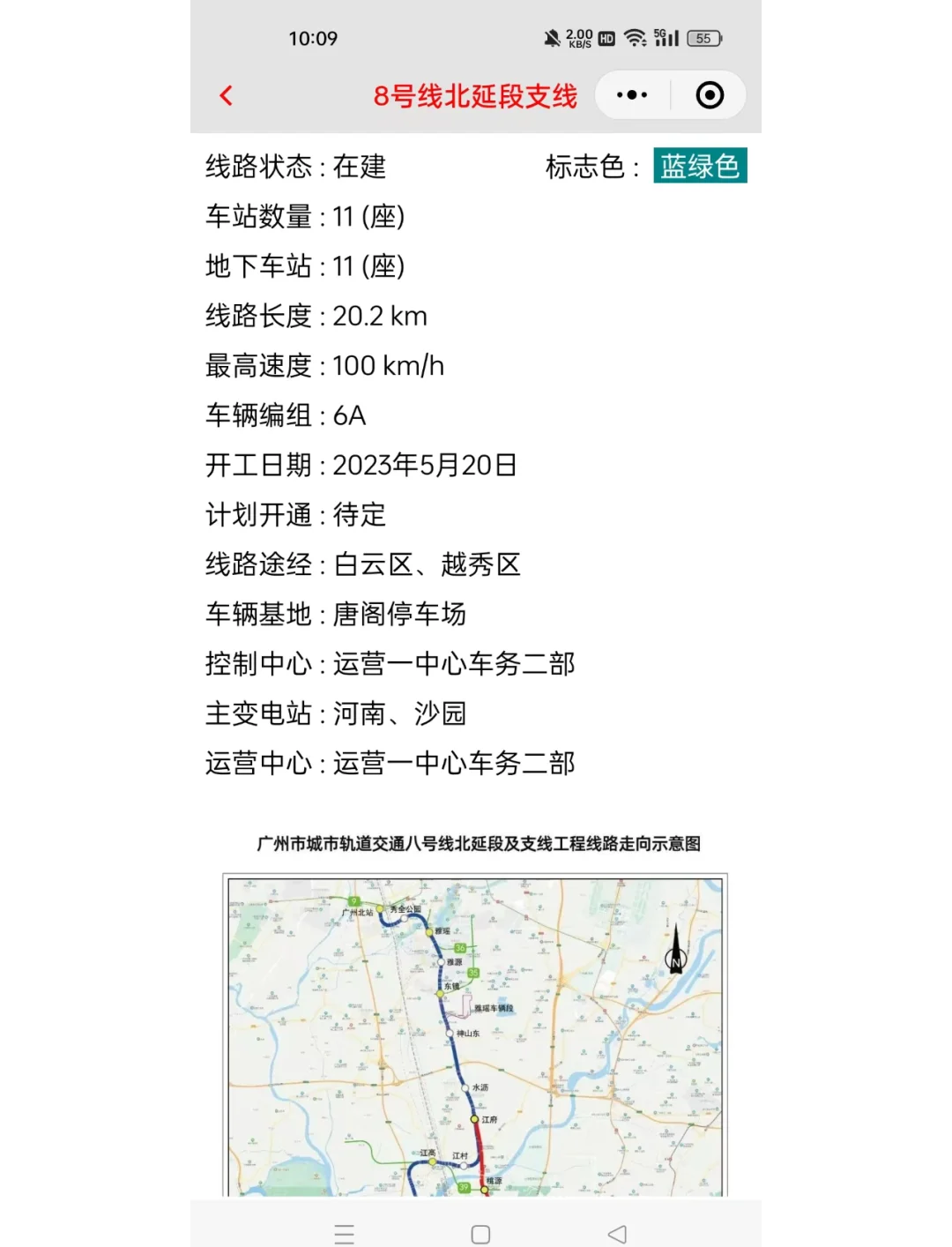This screenshot has height=1247, width=952.
Task: Close the mini program with the circle button
Action: pos(710,95)
